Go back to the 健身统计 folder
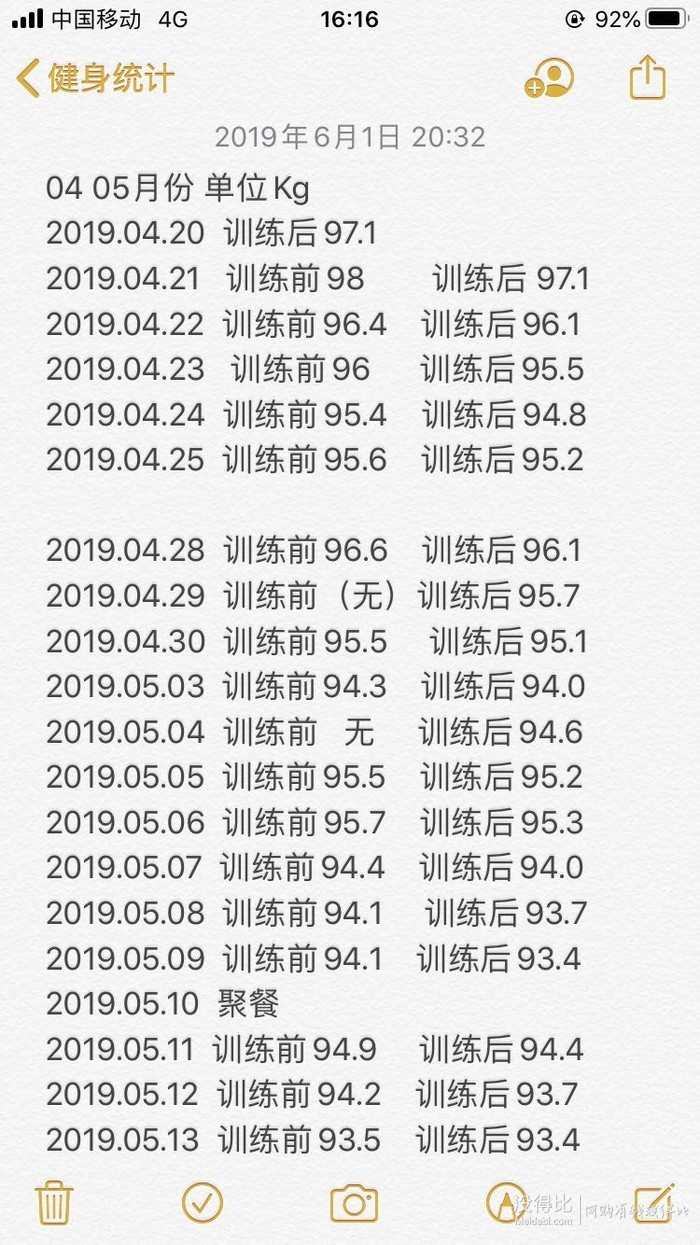 96,77
